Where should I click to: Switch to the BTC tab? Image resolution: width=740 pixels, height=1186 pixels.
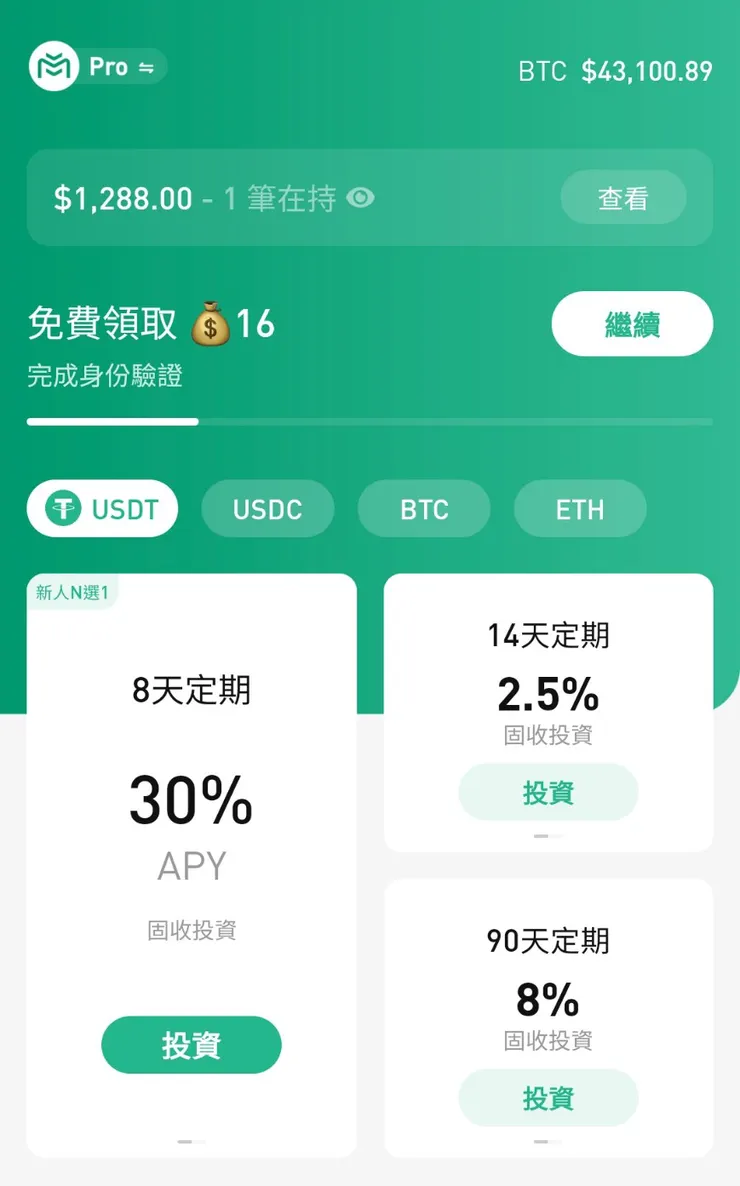pyautogui.click(x=424, y=509)
